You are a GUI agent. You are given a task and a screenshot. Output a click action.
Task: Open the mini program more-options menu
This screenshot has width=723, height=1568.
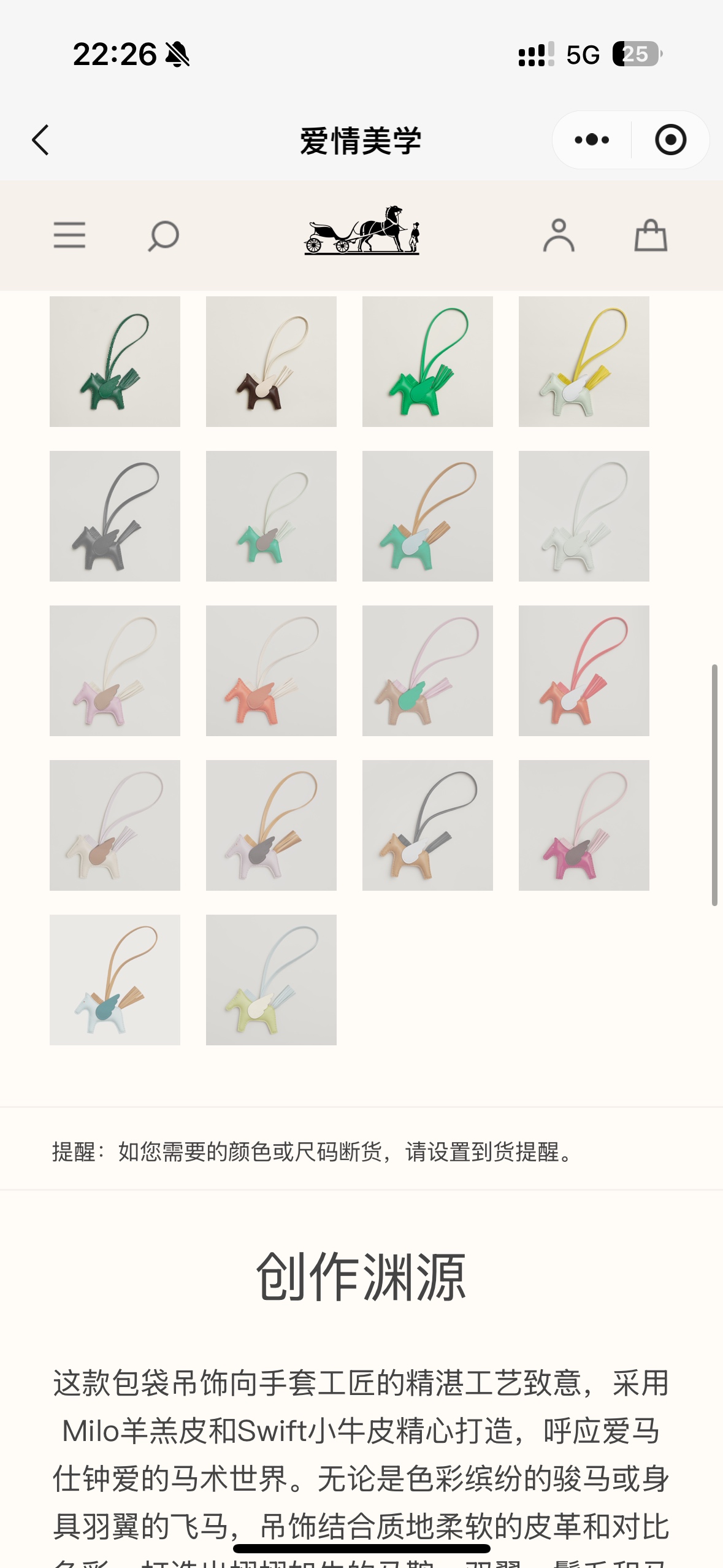592,140
